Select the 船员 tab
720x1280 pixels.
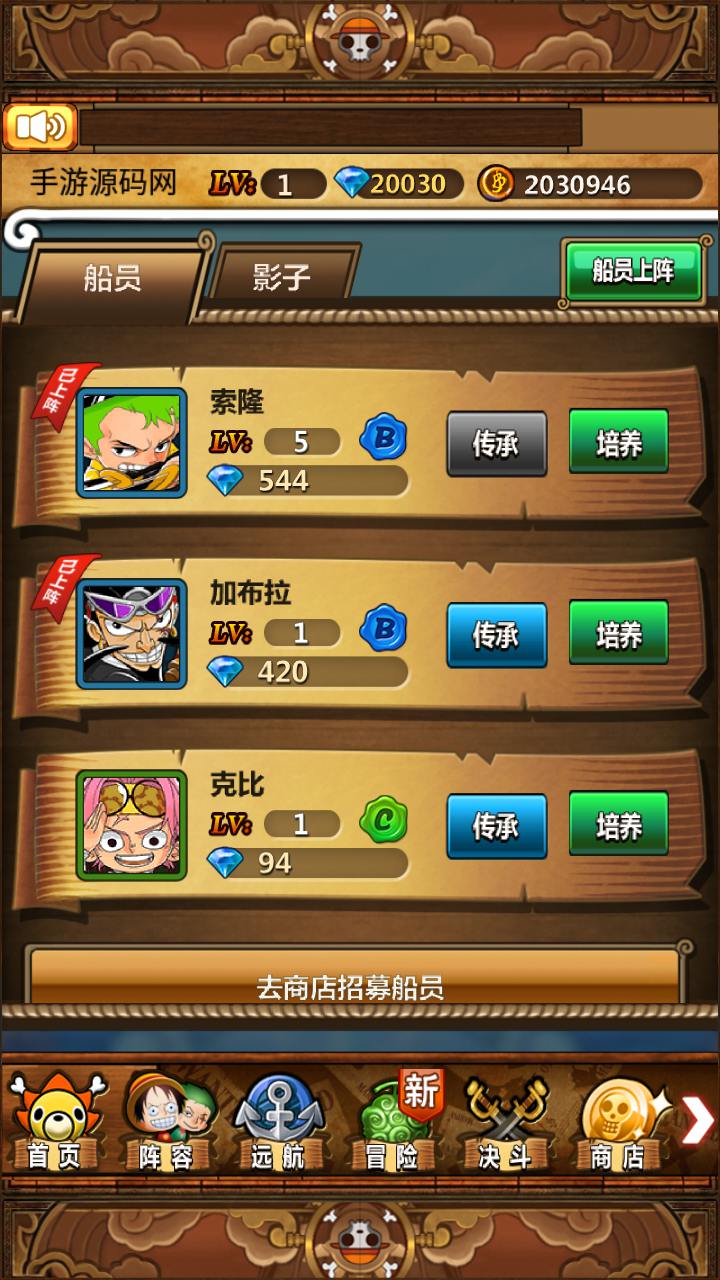[113, 277]
